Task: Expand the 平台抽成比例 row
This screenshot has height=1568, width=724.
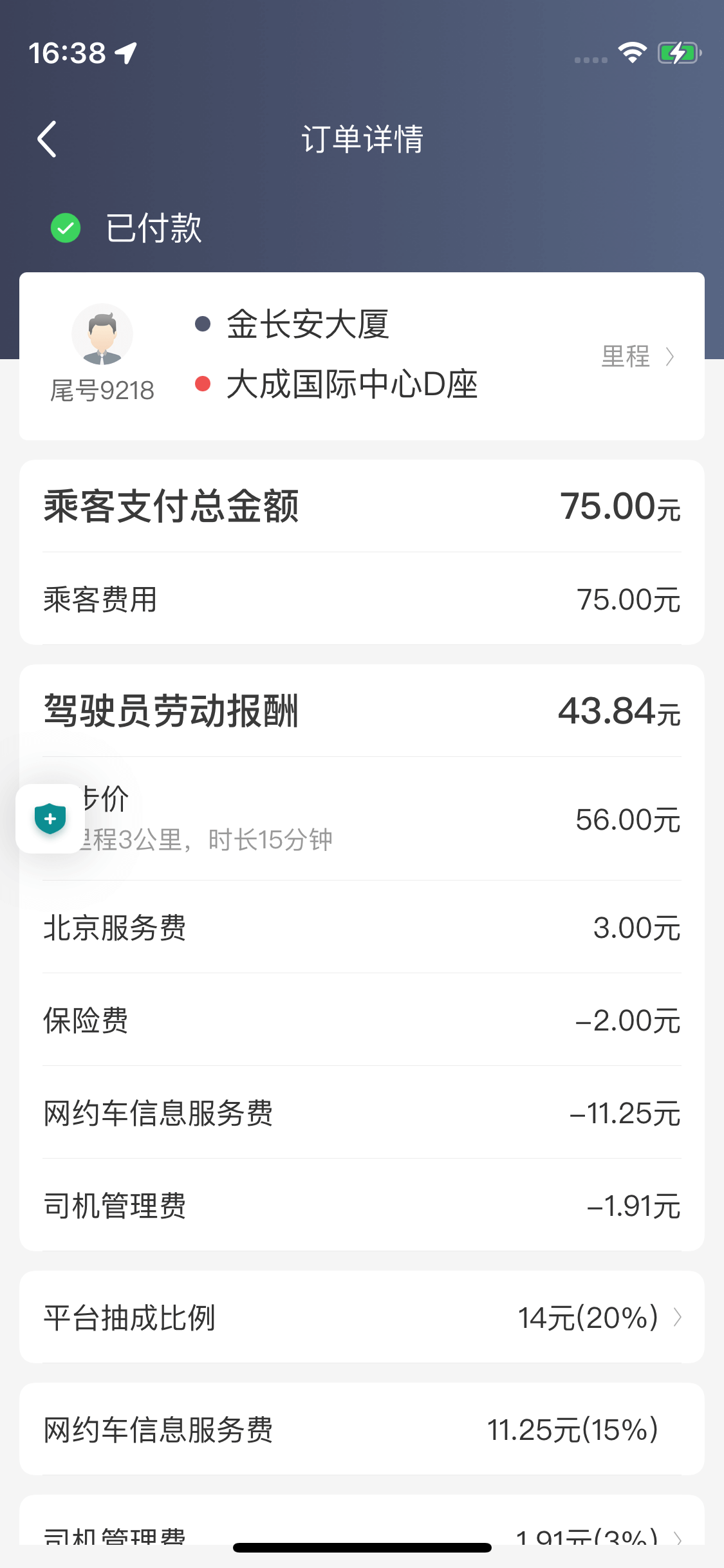Action: click(362, 1317)
